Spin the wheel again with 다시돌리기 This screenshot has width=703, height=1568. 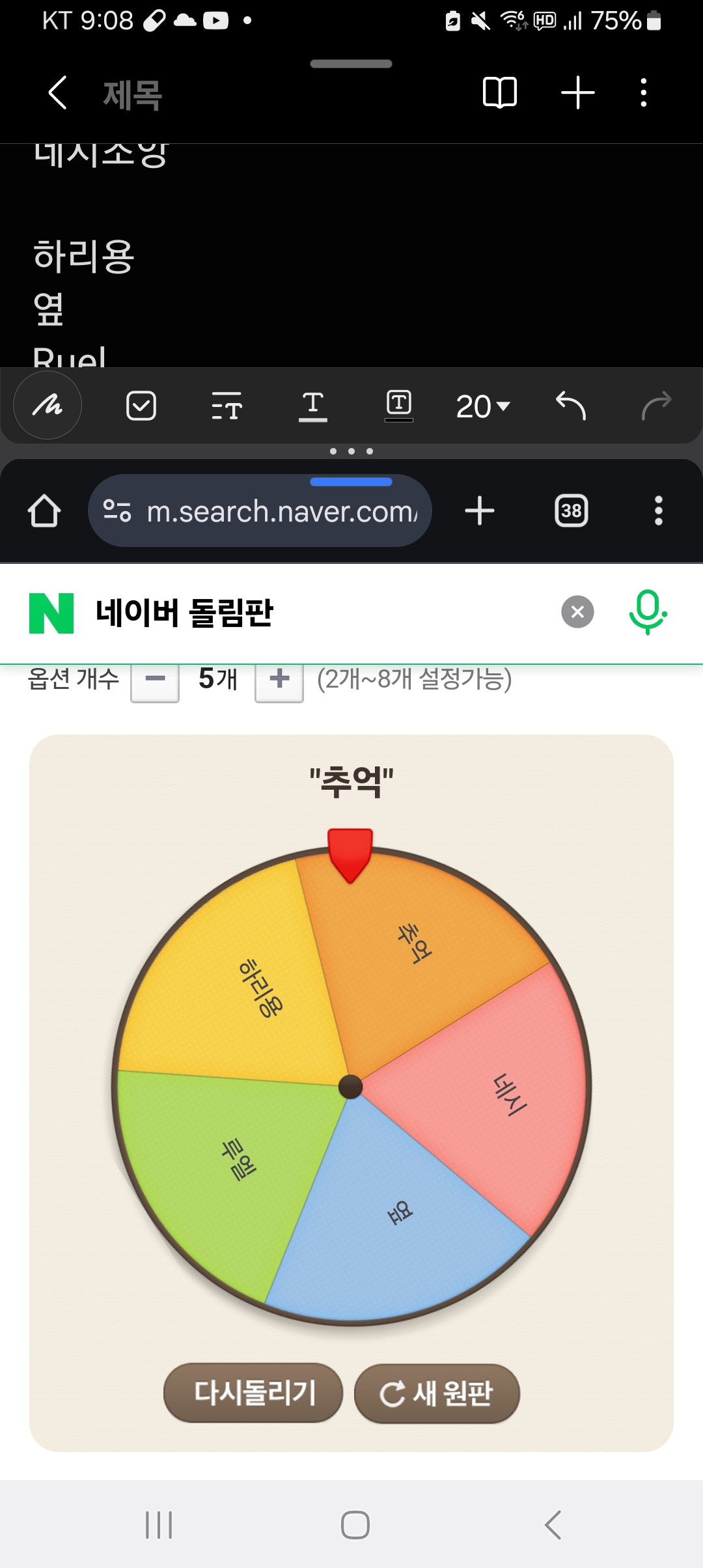pos(253,1393)
